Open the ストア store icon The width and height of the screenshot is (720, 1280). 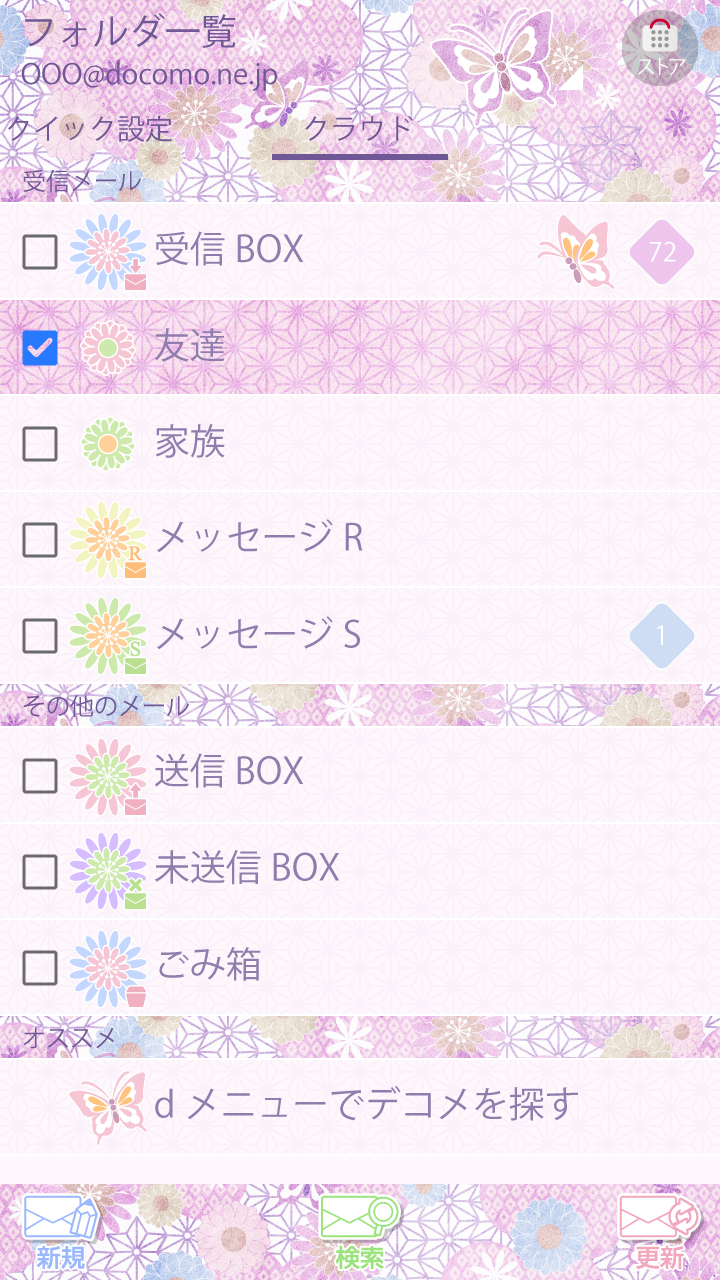(659, 47)
